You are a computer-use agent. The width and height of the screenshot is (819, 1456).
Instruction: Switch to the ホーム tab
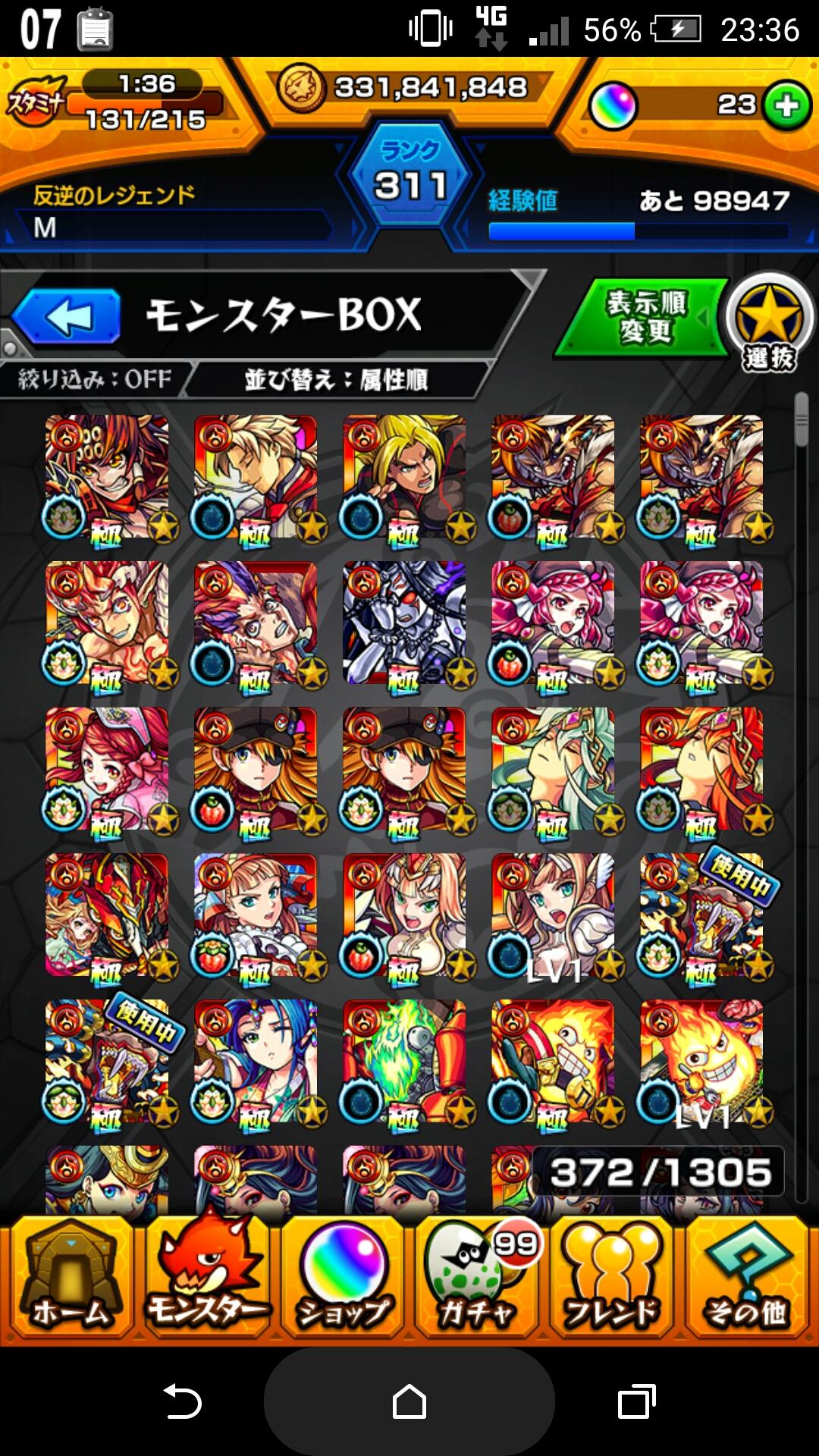coord(69,1279)
